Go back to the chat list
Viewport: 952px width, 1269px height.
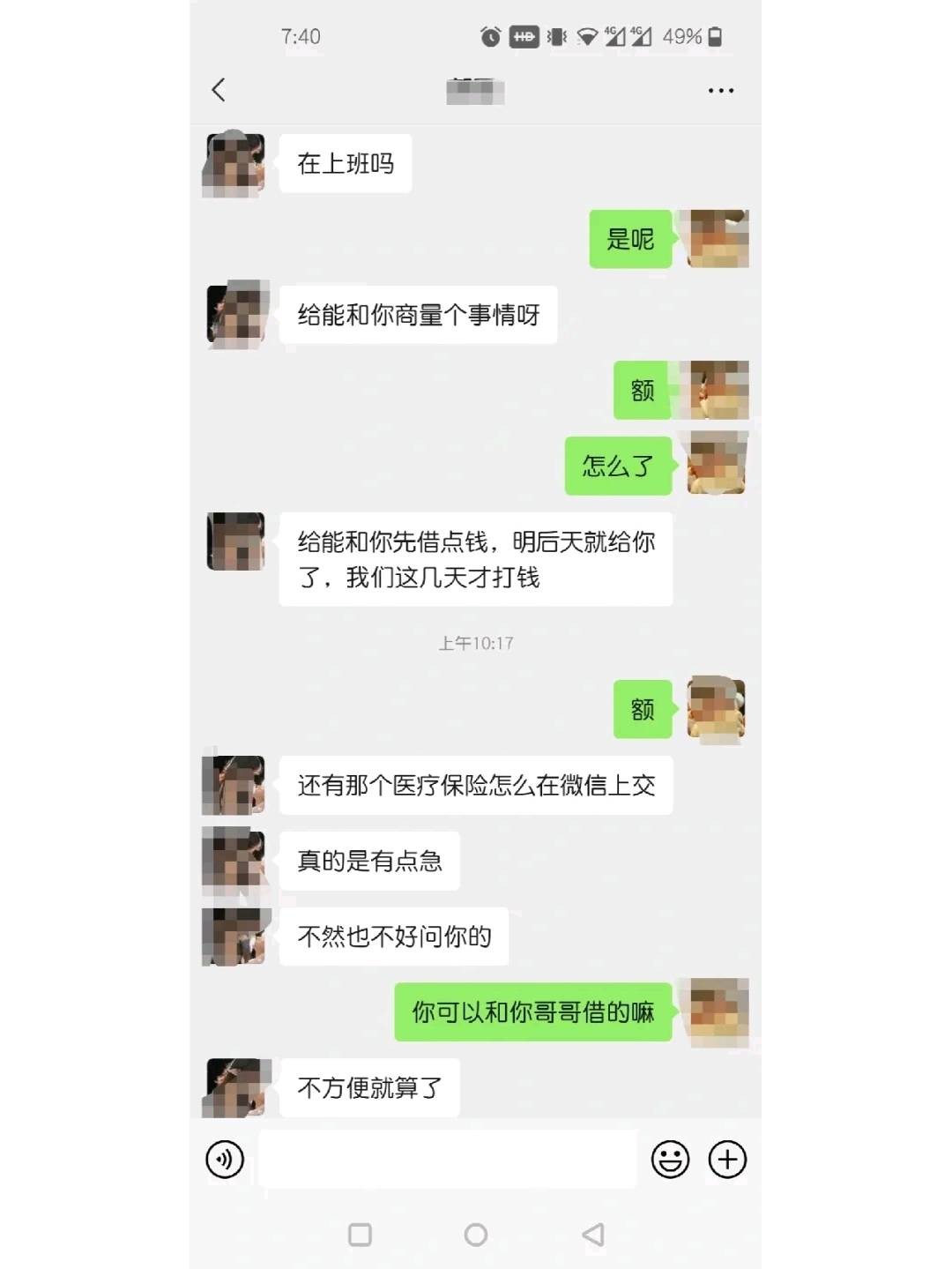point(219,90)
